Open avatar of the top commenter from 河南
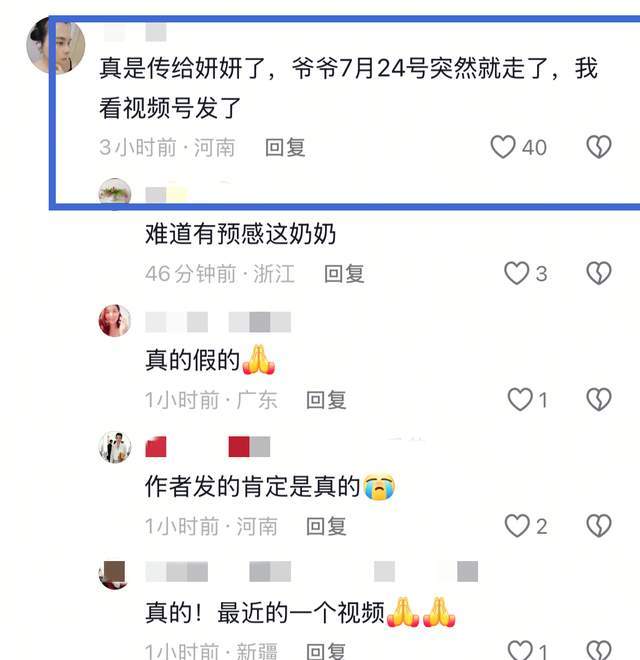 point(54,45)
